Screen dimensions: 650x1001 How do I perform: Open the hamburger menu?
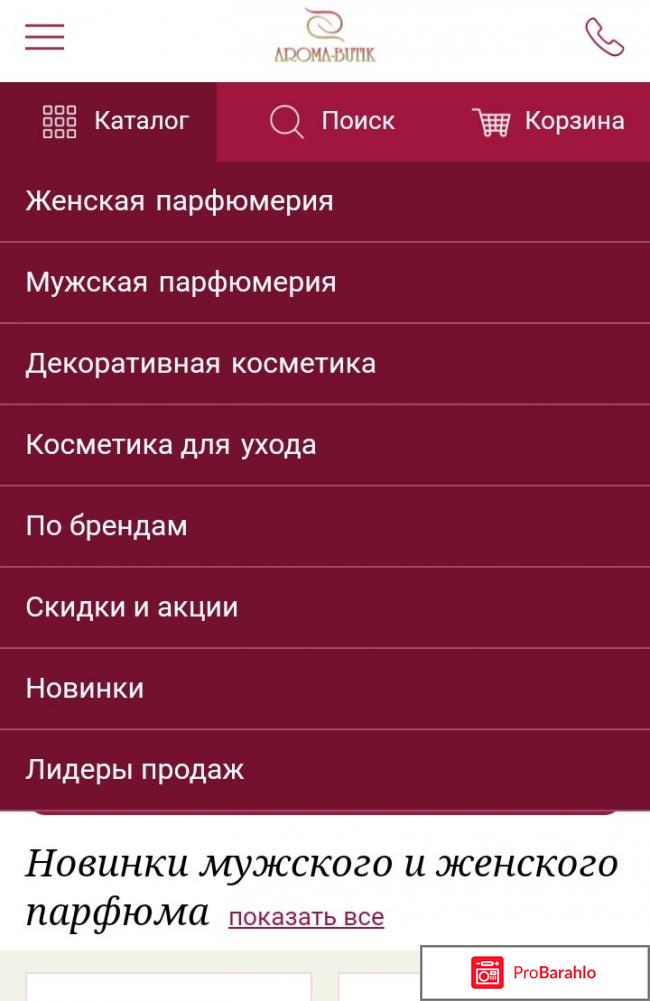point(45,37)
